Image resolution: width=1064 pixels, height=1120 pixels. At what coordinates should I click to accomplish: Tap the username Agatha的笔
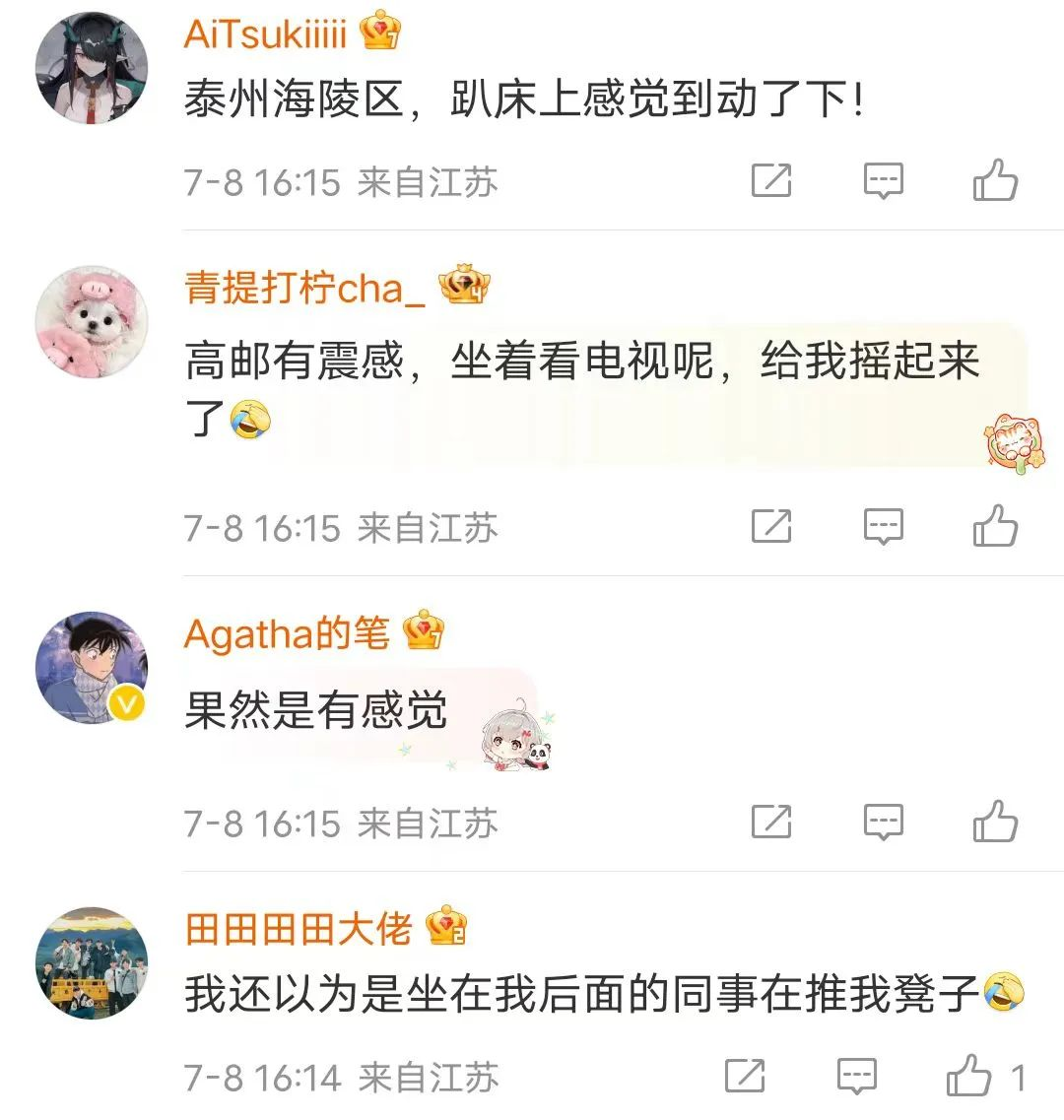point(287,633)
